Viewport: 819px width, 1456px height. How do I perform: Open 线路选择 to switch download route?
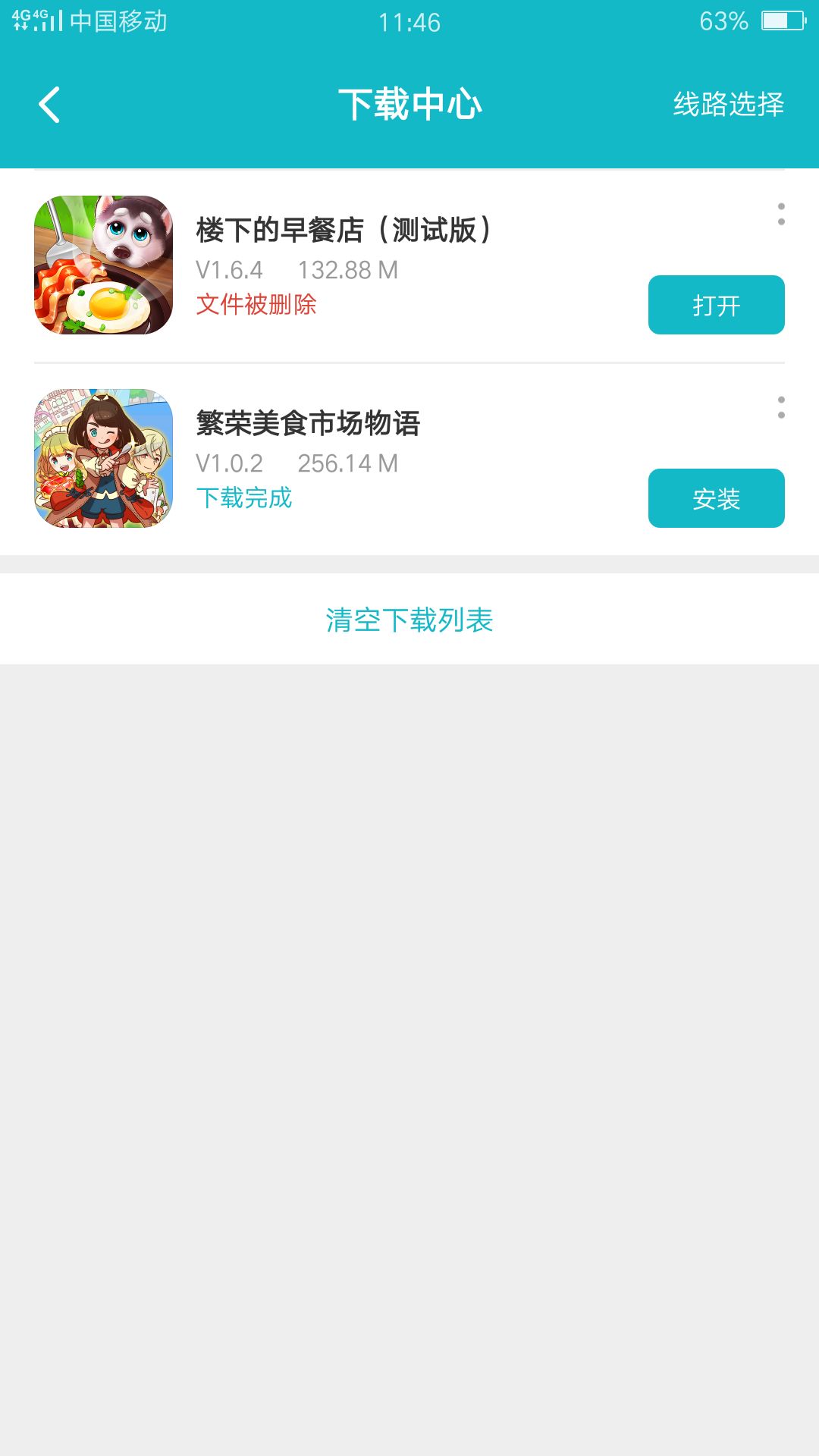(729, 105)
